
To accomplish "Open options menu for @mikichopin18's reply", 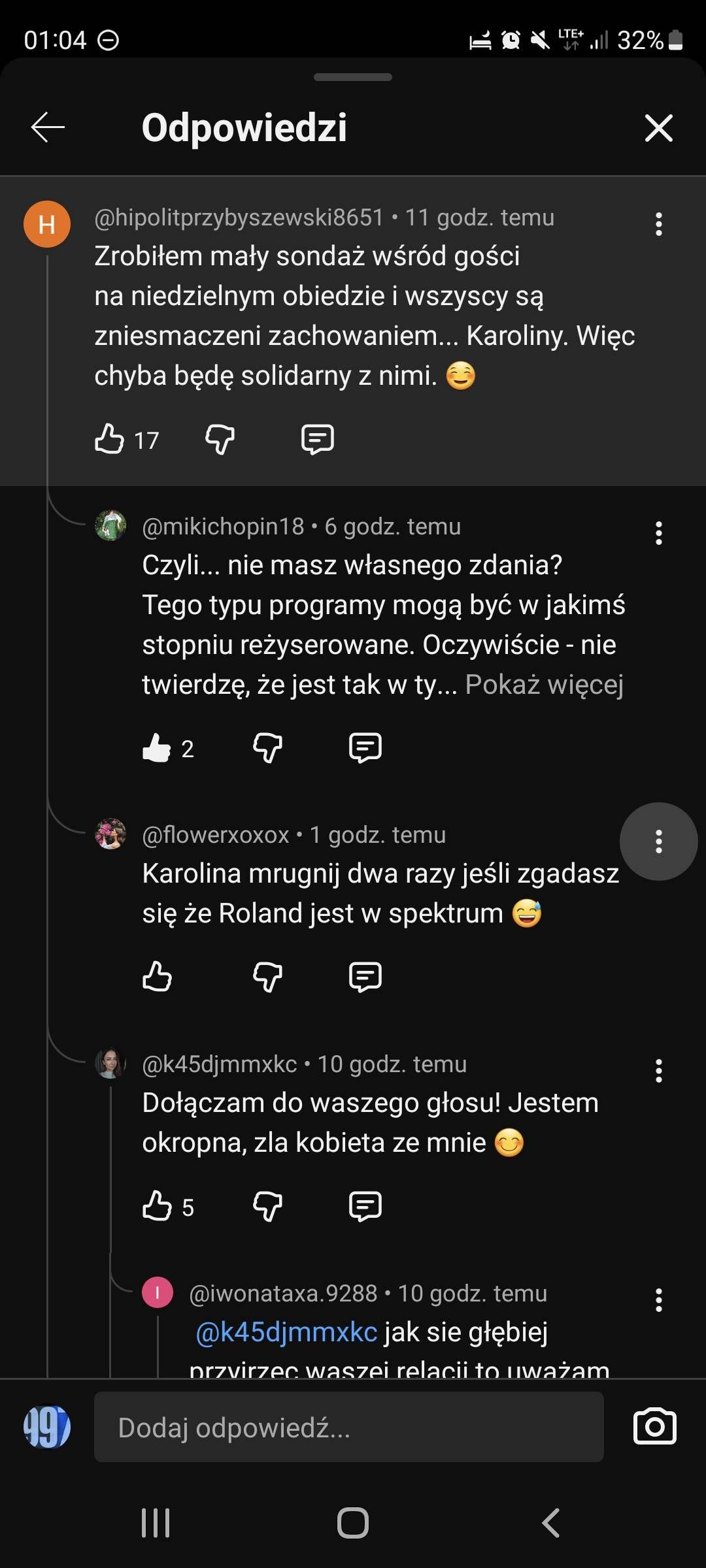I will coord(658,533).
